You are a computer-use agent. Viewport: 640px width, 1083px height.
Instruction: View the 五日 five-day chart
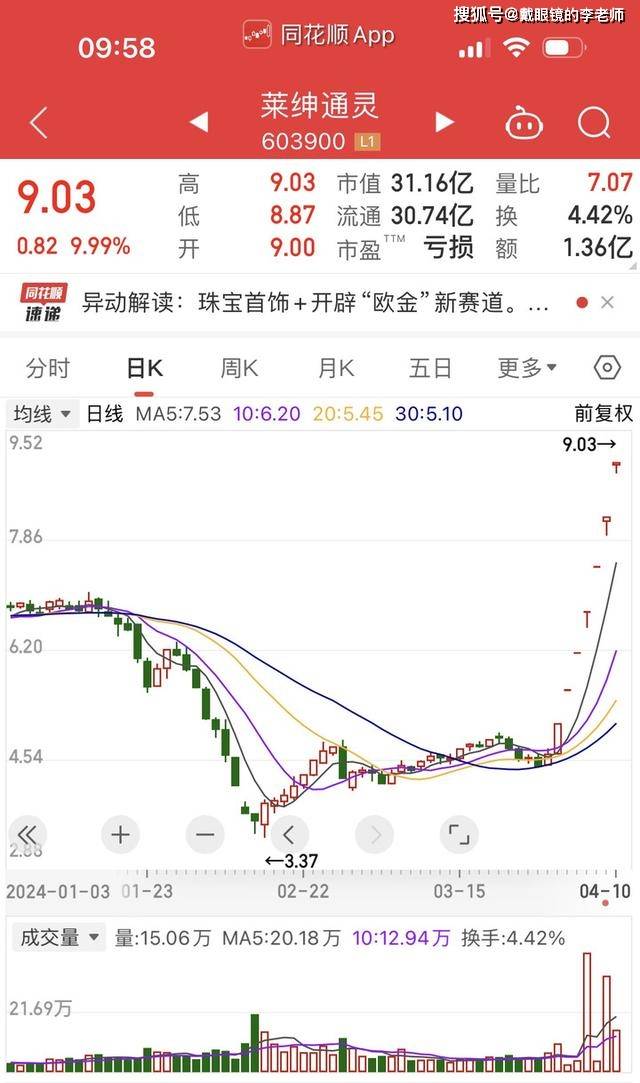pyautogui.click(x=430, y=368)
